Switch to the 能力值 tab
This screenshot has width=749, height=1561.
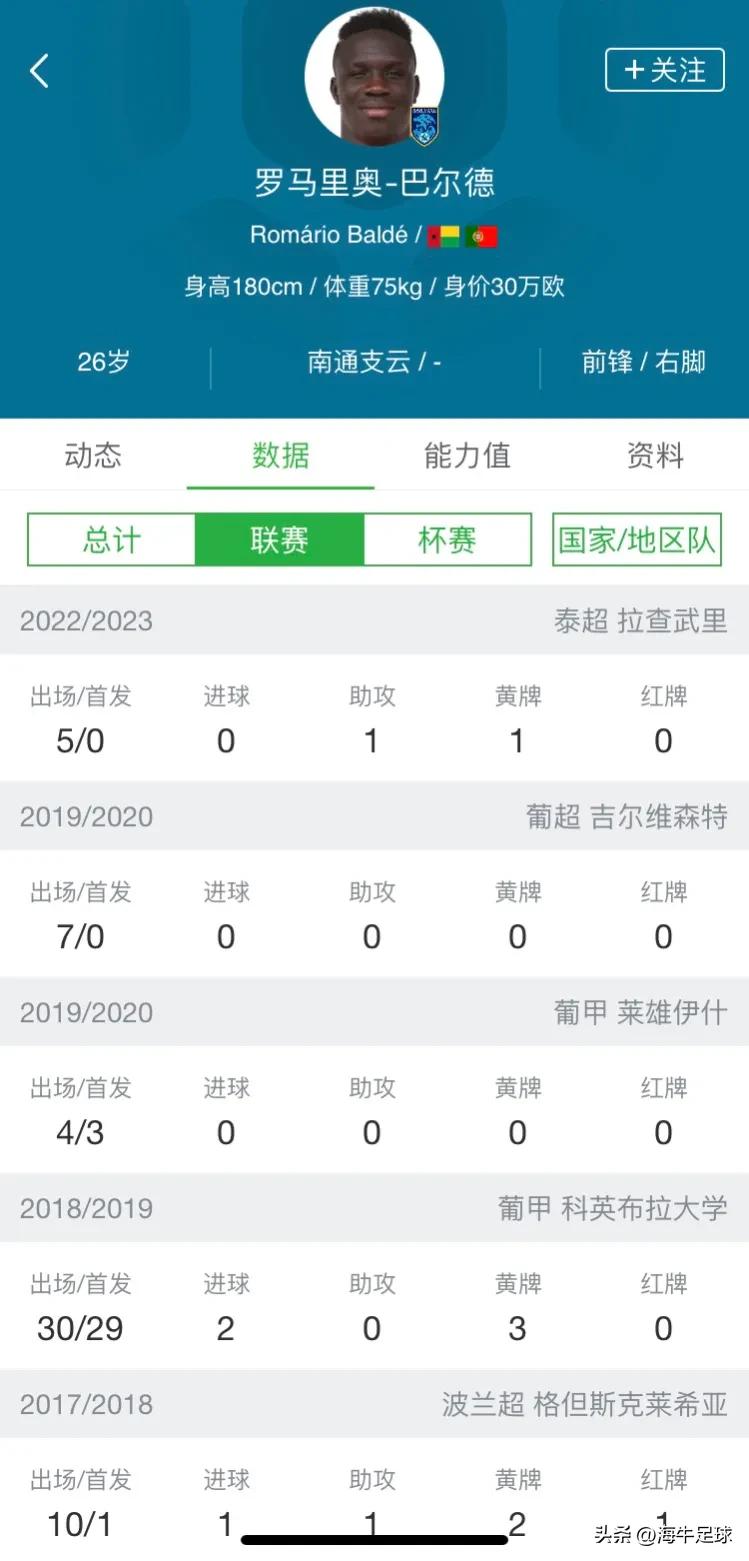(466, 456)
